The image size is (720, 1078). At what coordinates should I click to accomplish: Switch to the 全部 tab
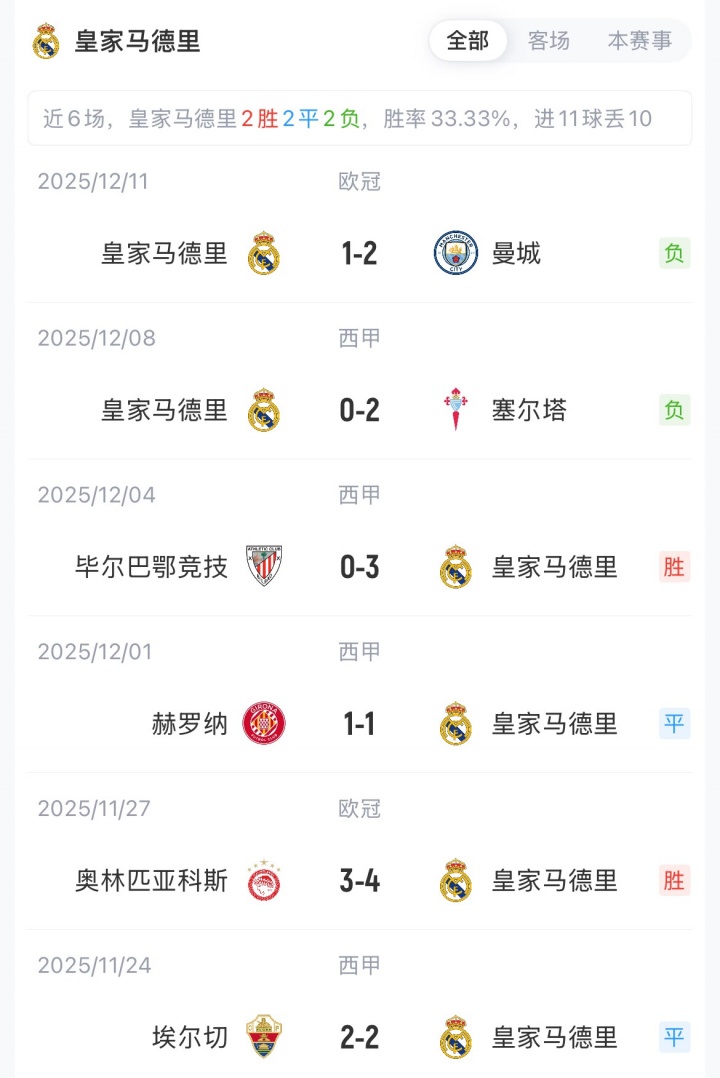coord(468,41)
